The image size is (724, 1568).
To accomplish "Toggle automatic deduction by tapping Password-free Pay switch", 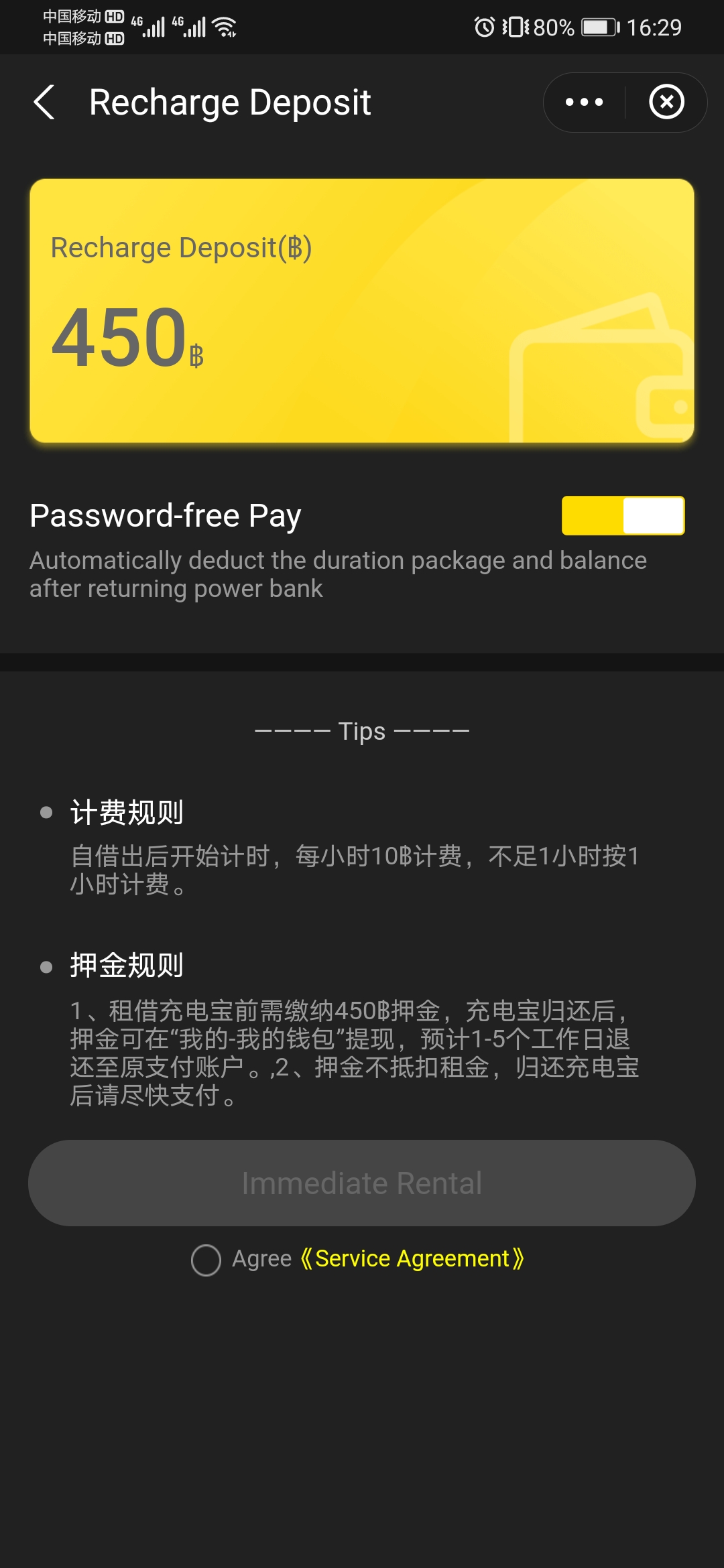I will [622, 515].
